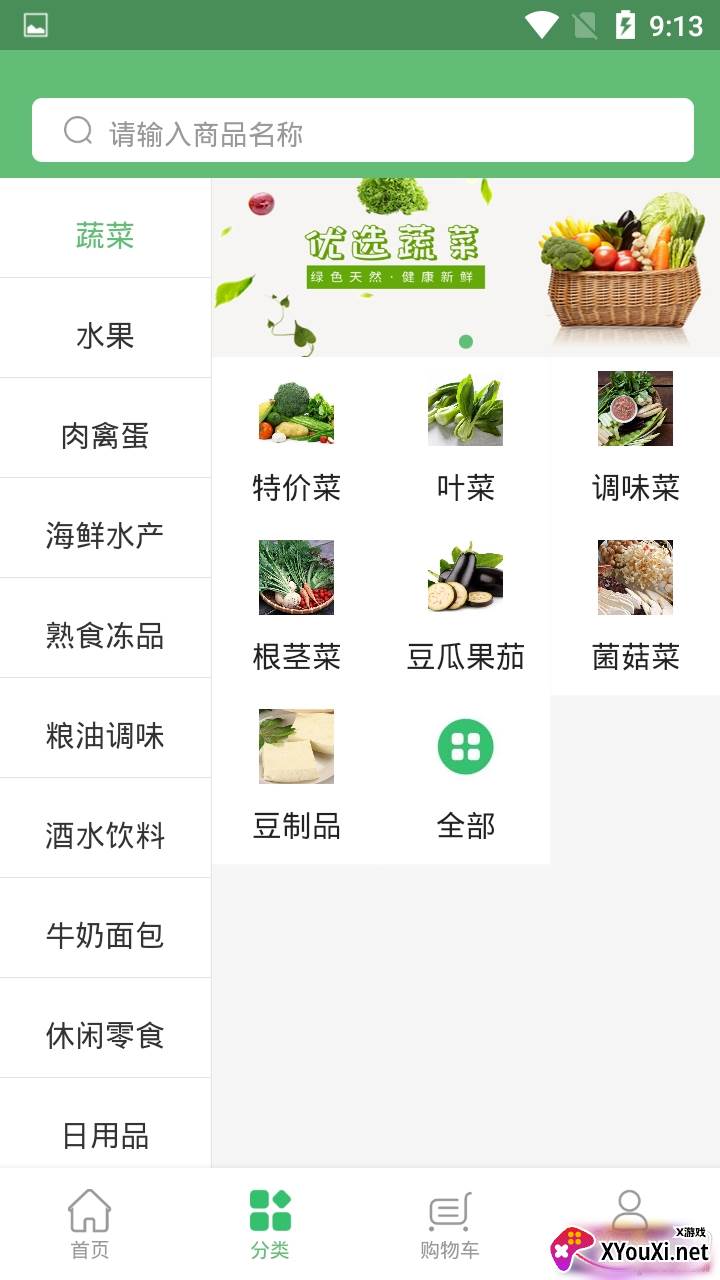Screen dimensions: 720x1280
Task: Open the 特价菜 subcategory
Action: coord(296,437)
